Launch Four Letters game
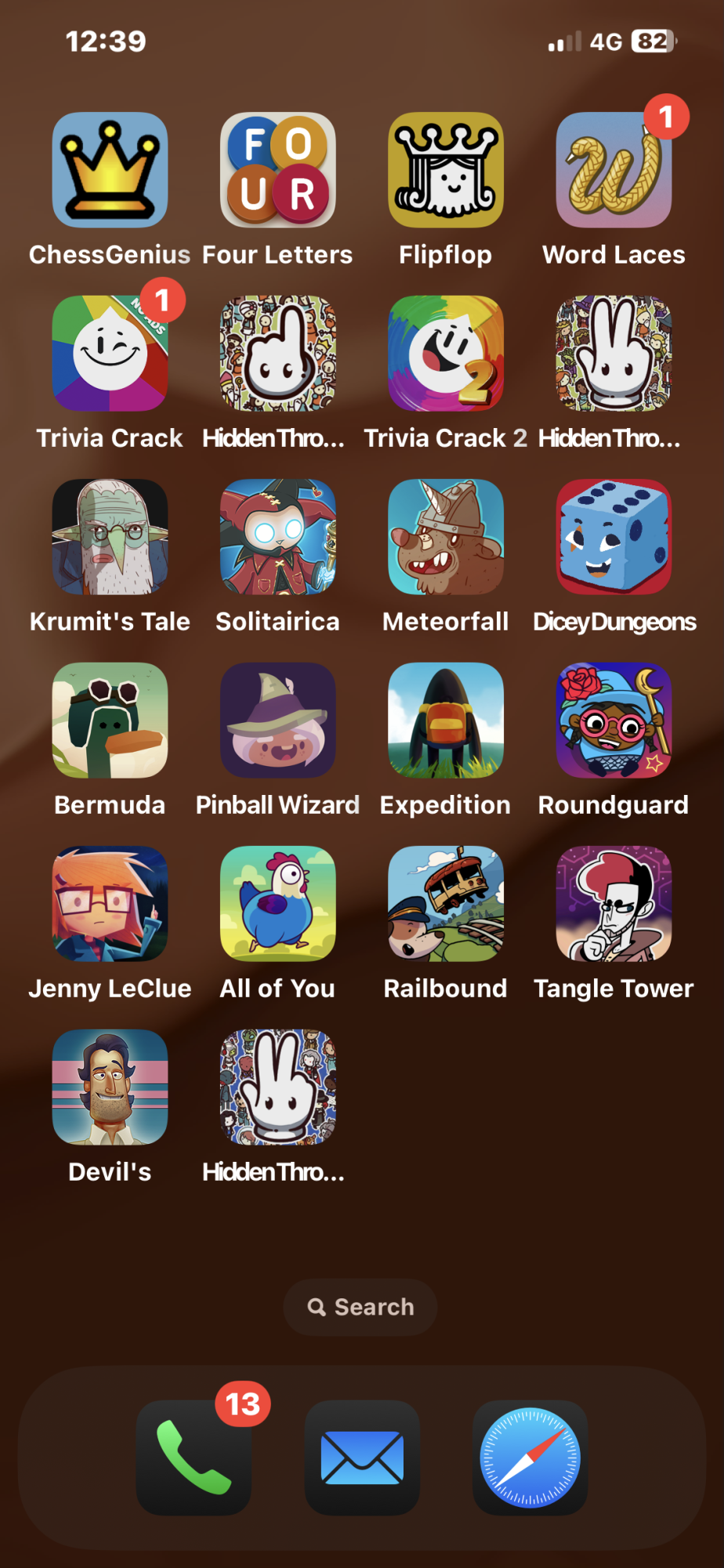 [277, 170]
